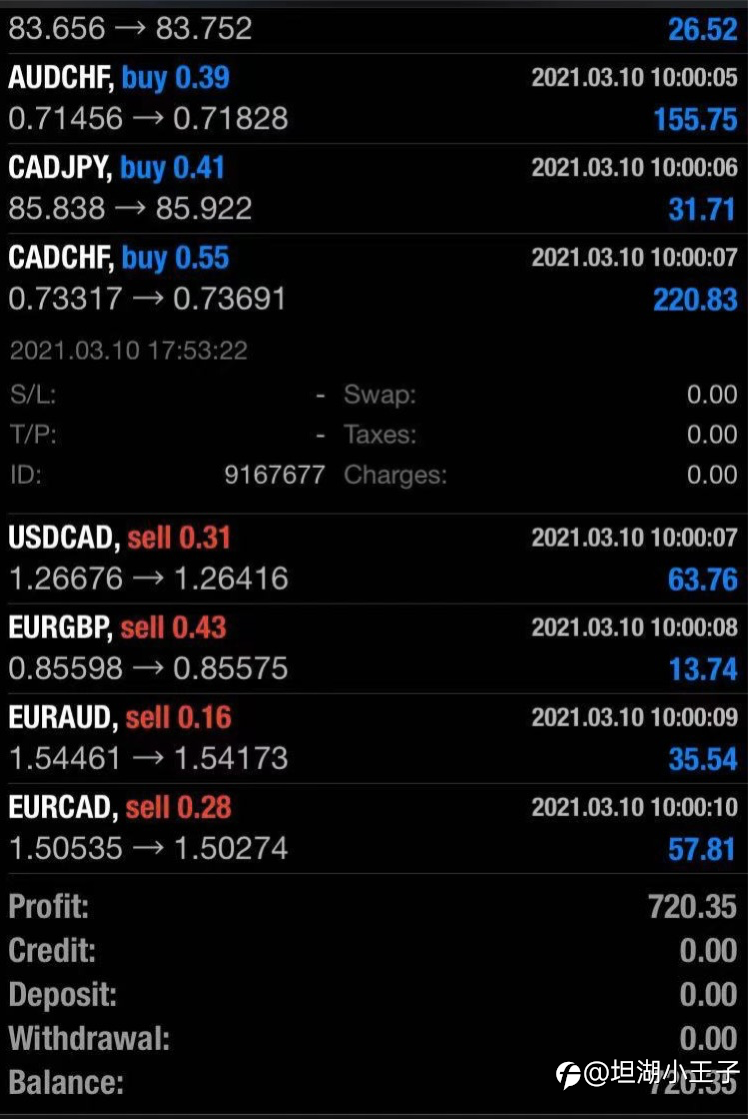Tap the EURAUD sell 0.16 trade row
This screenshot has width=748, height=1119.
tap(373, 738)
